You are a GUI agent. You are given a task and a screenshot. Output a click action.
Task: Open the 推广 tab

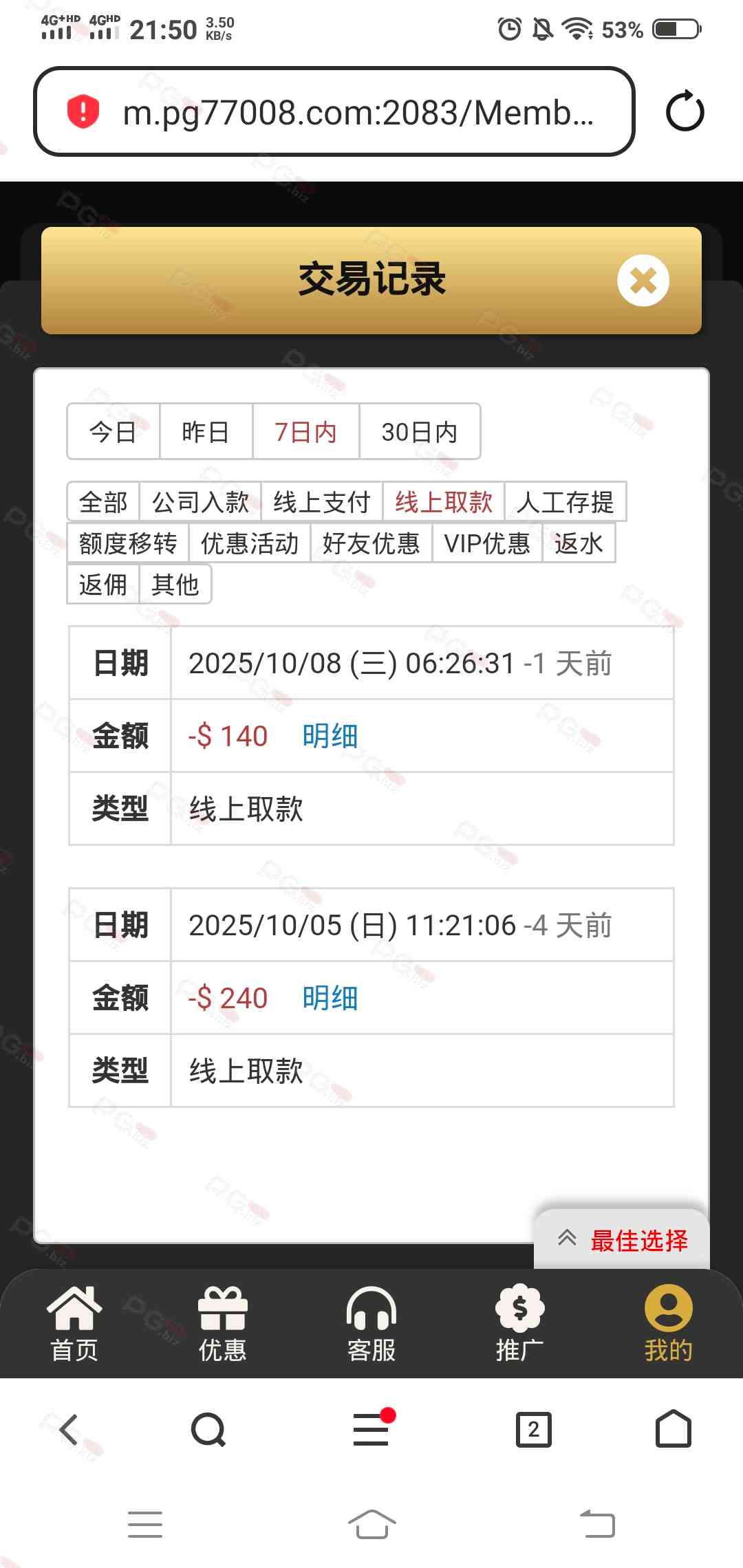pyautogui.click(x=519, y=1324)
